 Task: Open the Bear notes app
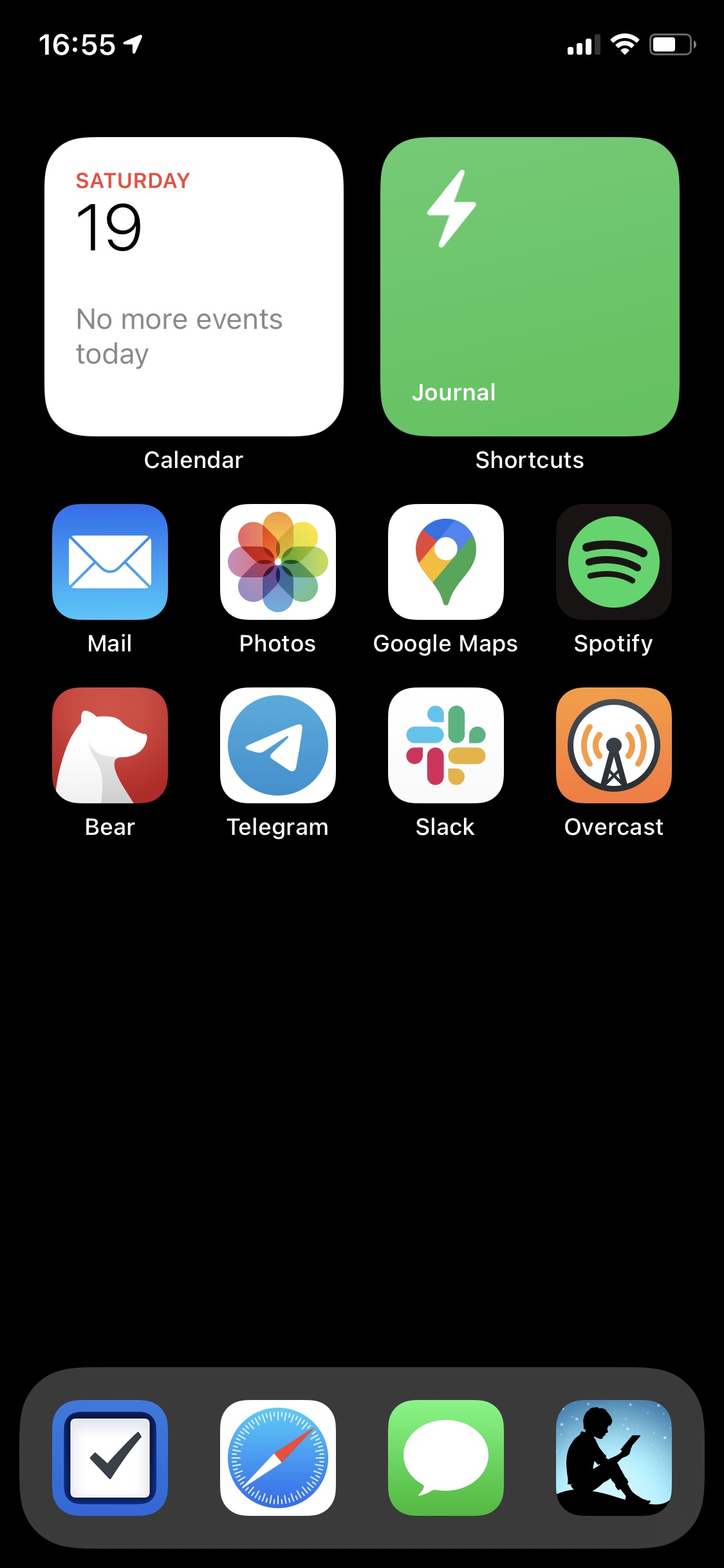click(x=110, y=745)
